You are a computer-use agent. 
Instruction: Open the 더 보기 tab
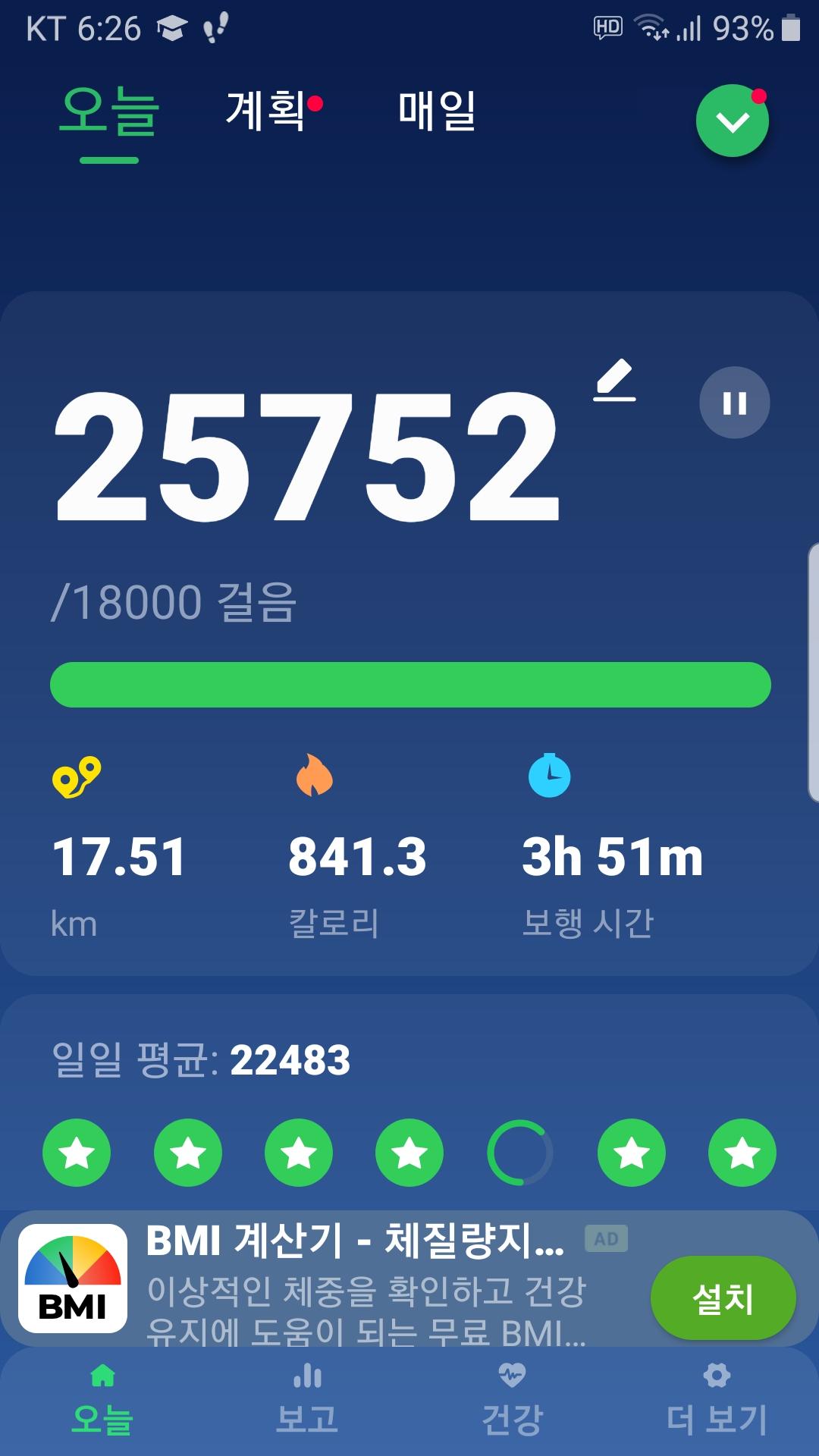click(x=717, y=1401)
